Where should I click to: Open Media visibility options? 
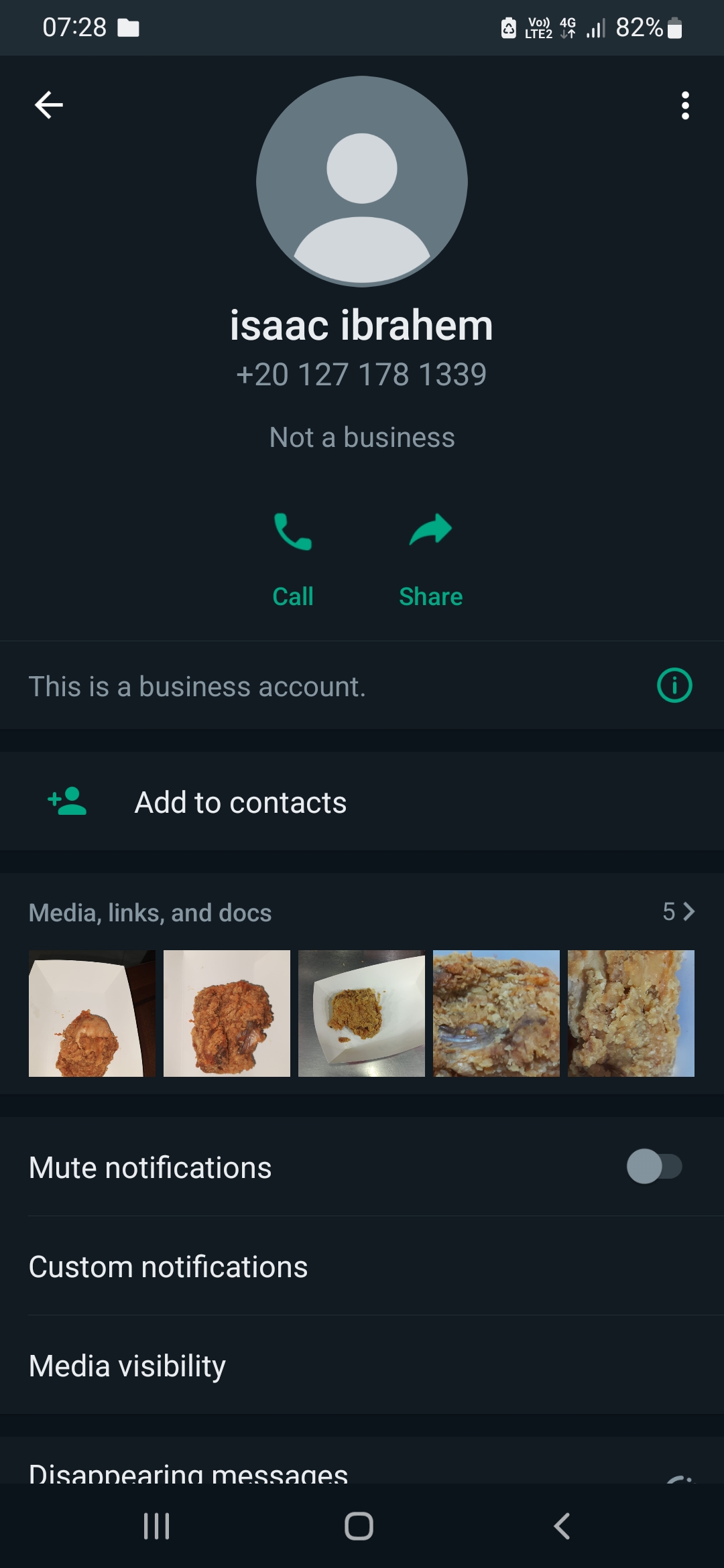pos(127,1365)
